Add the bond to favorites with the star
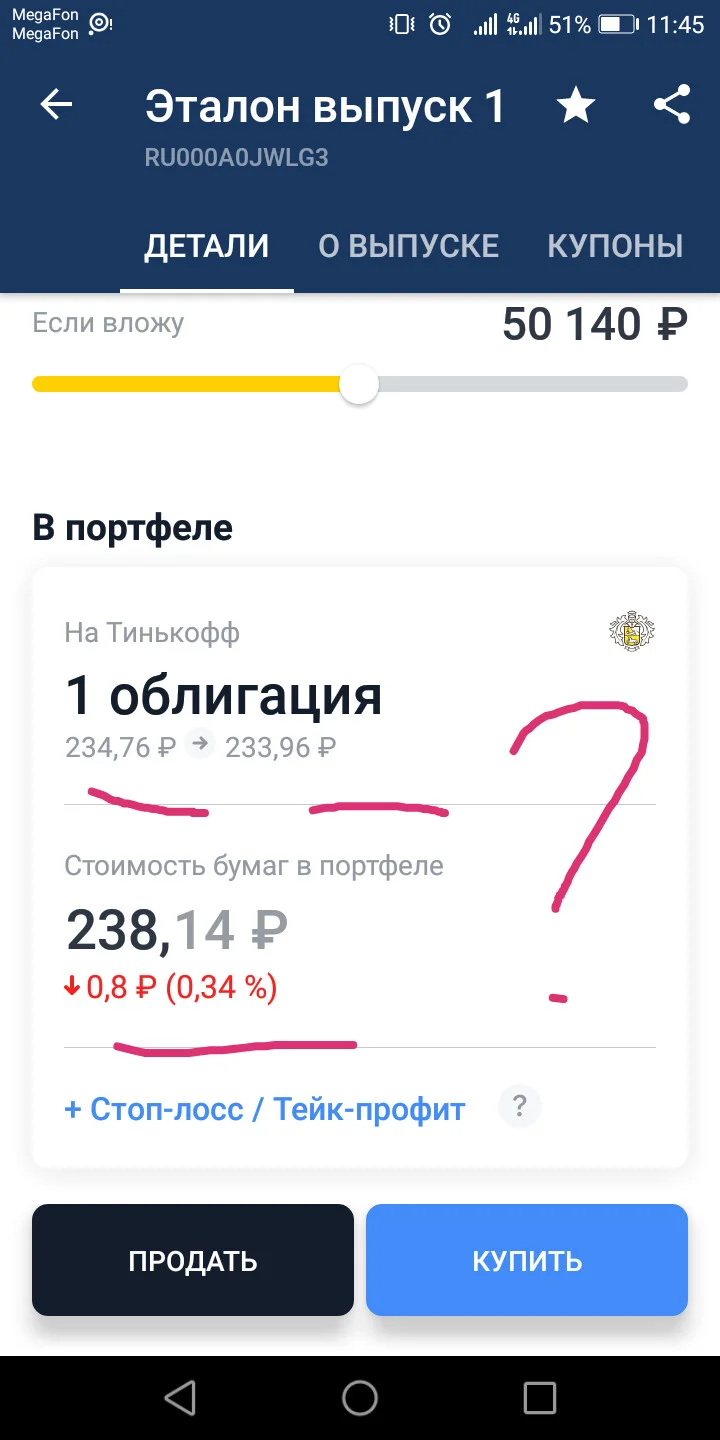The height and width of the screenshot is (1440, 720). (576, 105)
